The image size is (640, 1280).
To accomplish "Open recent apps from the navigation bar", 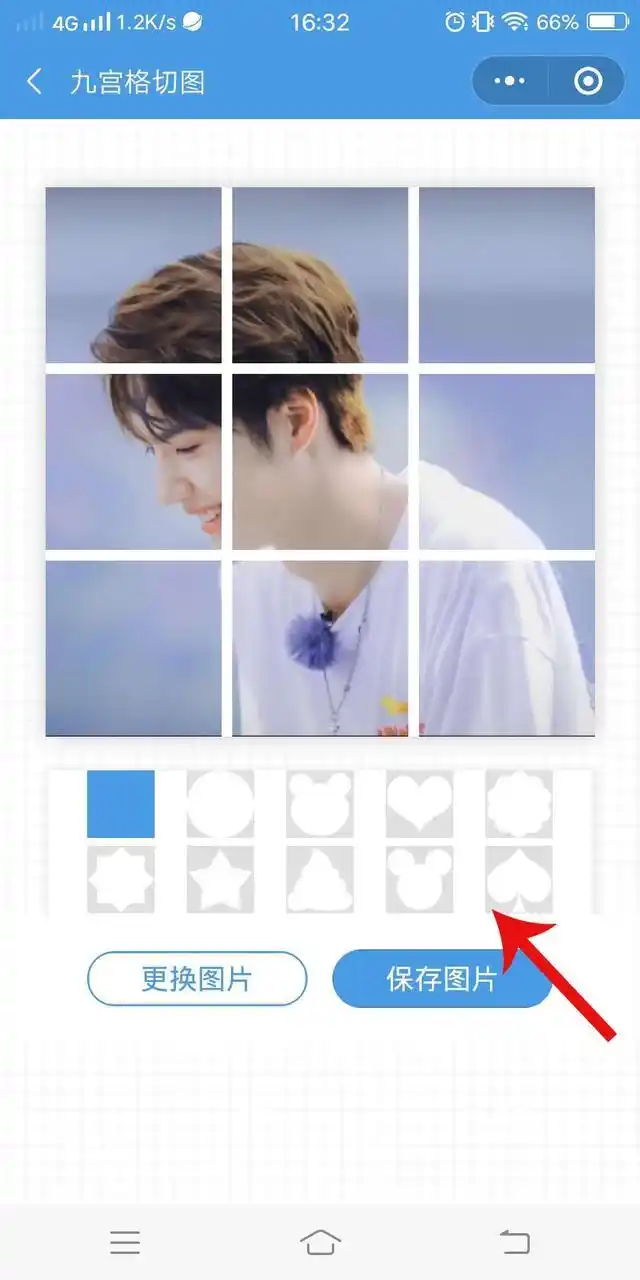I will 125,1242.
